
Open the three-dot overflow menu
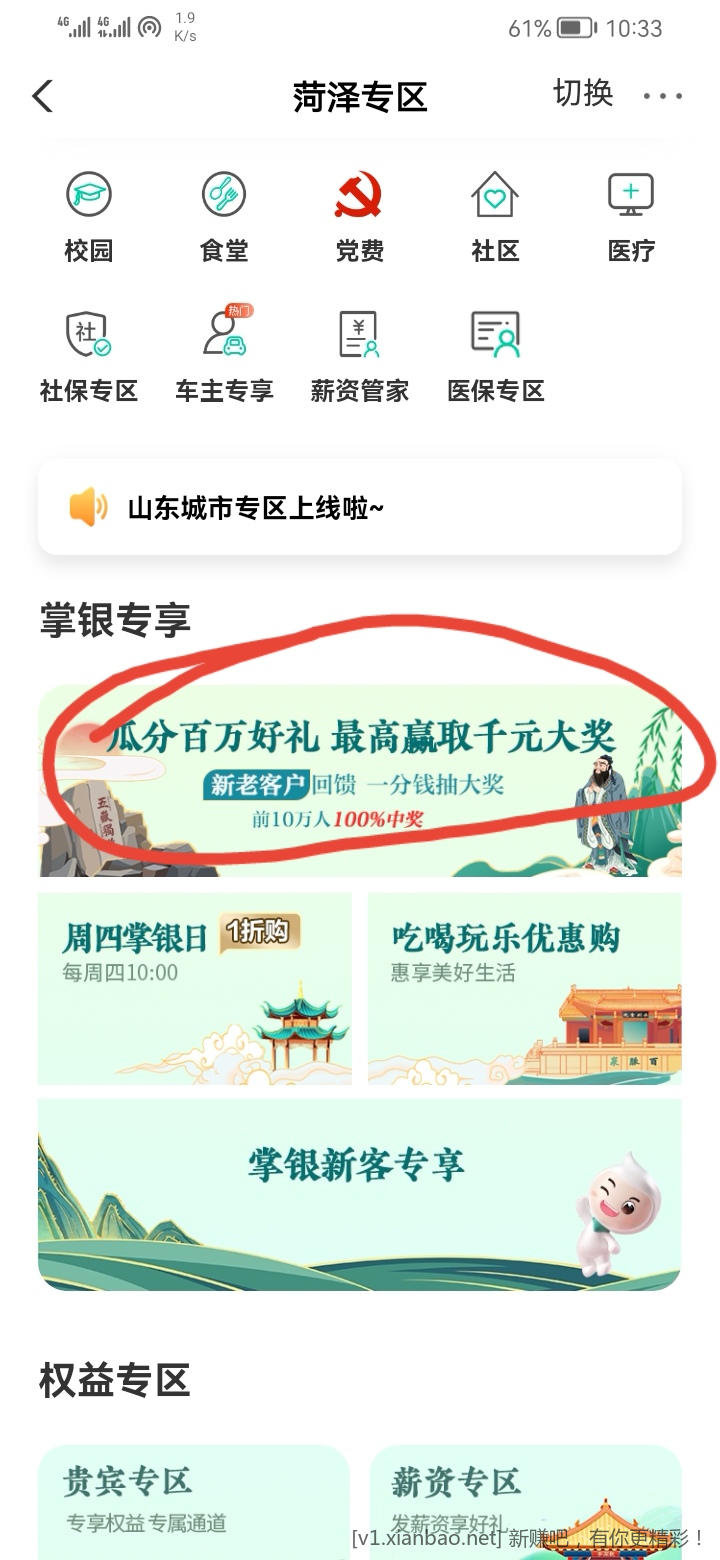click(662, 97)
